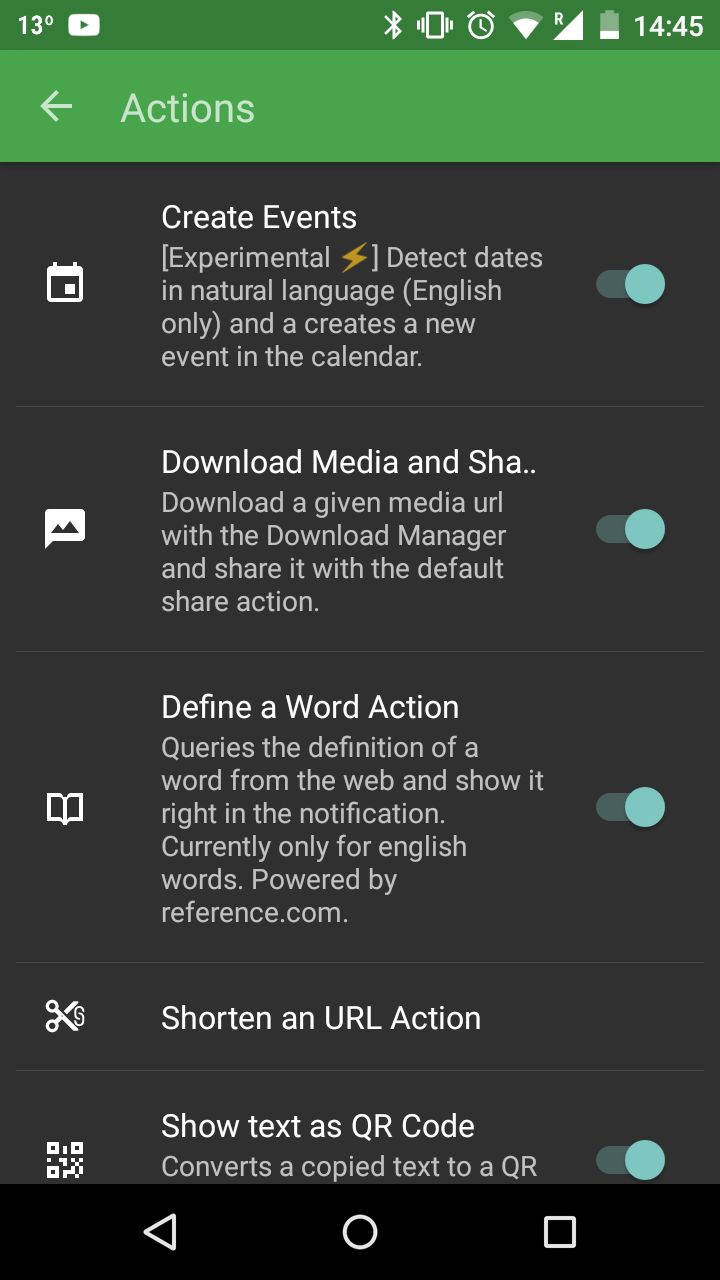Viewport: 720px width, 1280px height.
Task: Open the Create Events action row
Action: (x=360, y=285)
